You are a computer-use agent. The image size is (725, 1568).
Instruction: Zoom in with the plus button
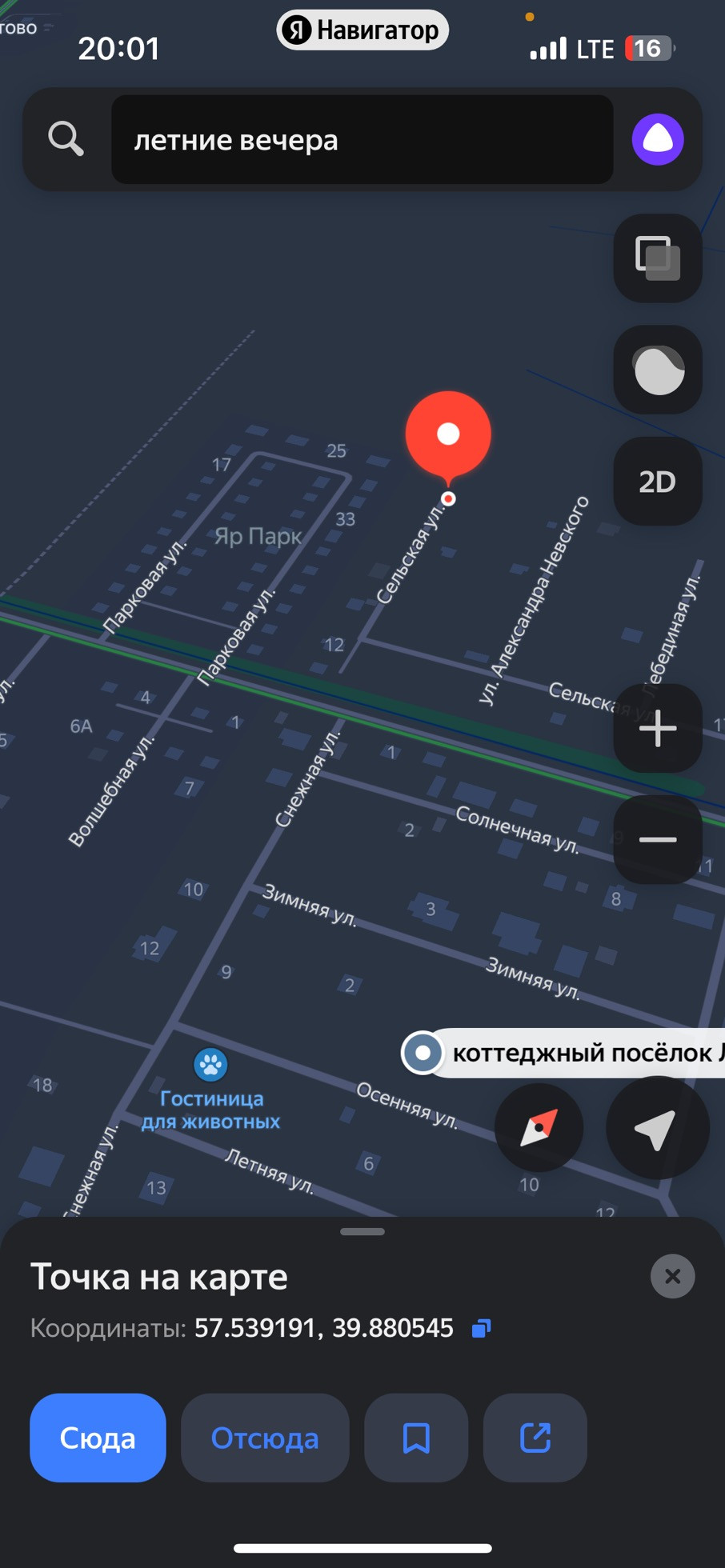click(658, 728)
